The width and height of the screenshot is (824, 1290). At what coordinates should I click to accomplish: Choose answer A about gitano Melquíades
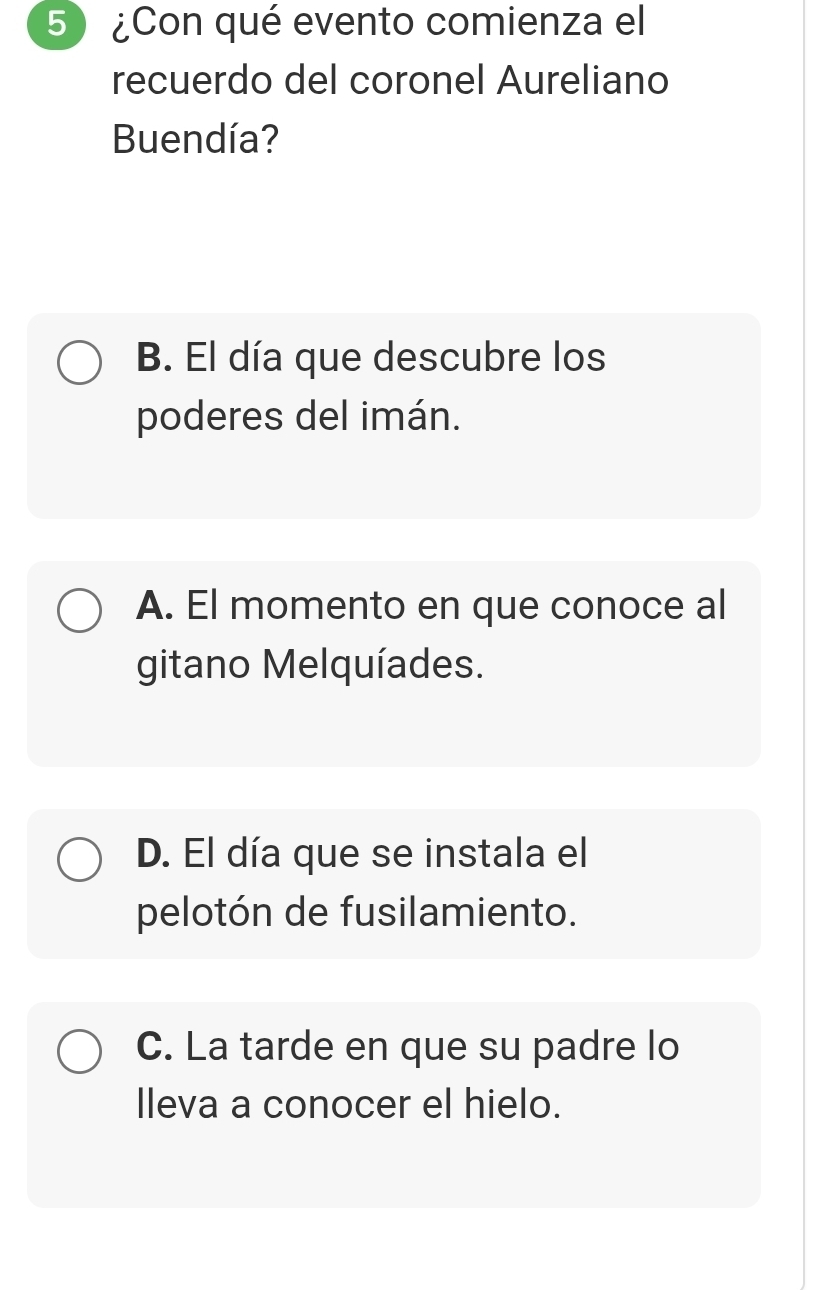pyautogui.click(x=79, y=611)
